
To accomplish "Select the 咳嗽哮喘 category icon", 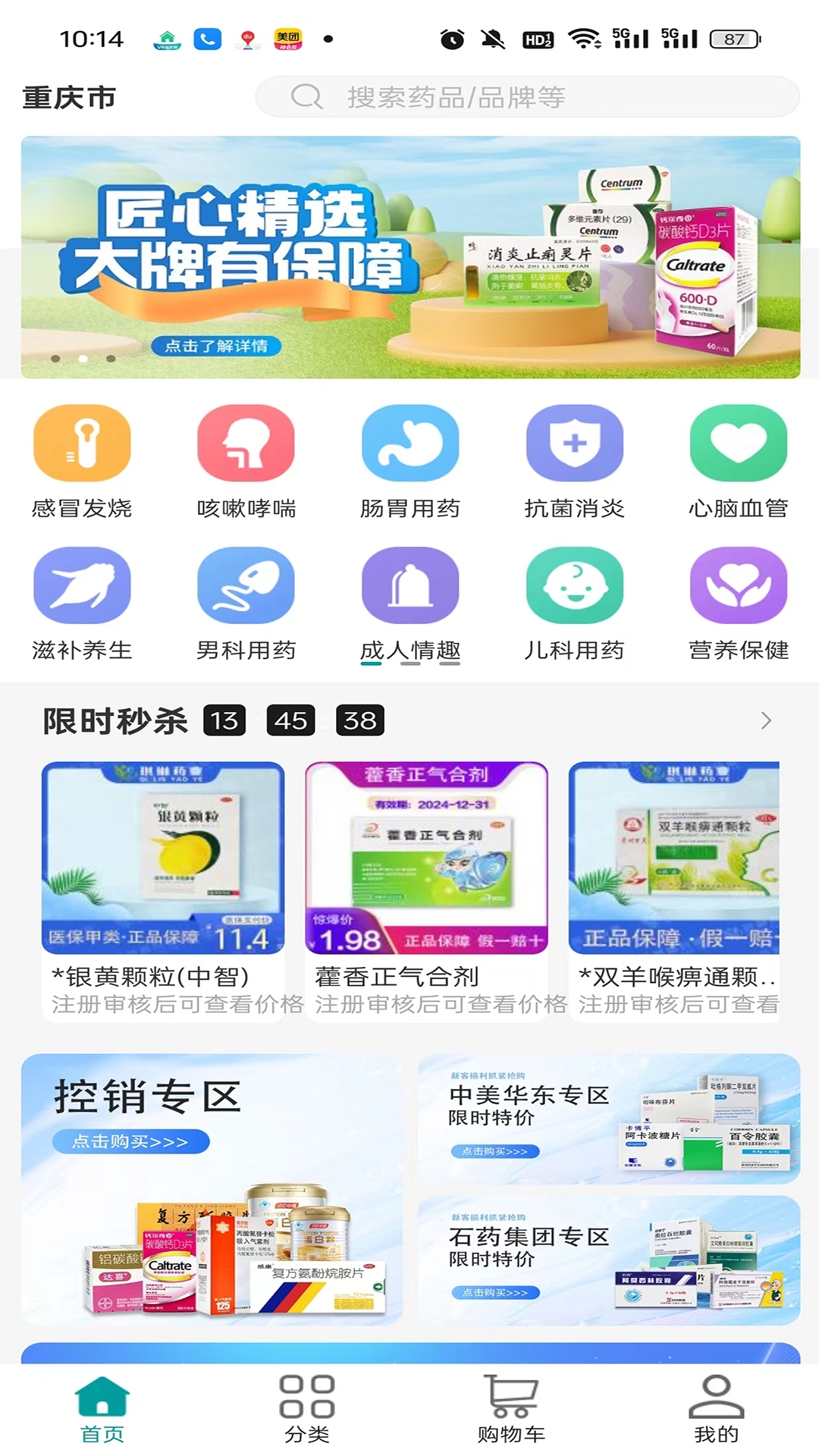I will [x=246, y=443].
